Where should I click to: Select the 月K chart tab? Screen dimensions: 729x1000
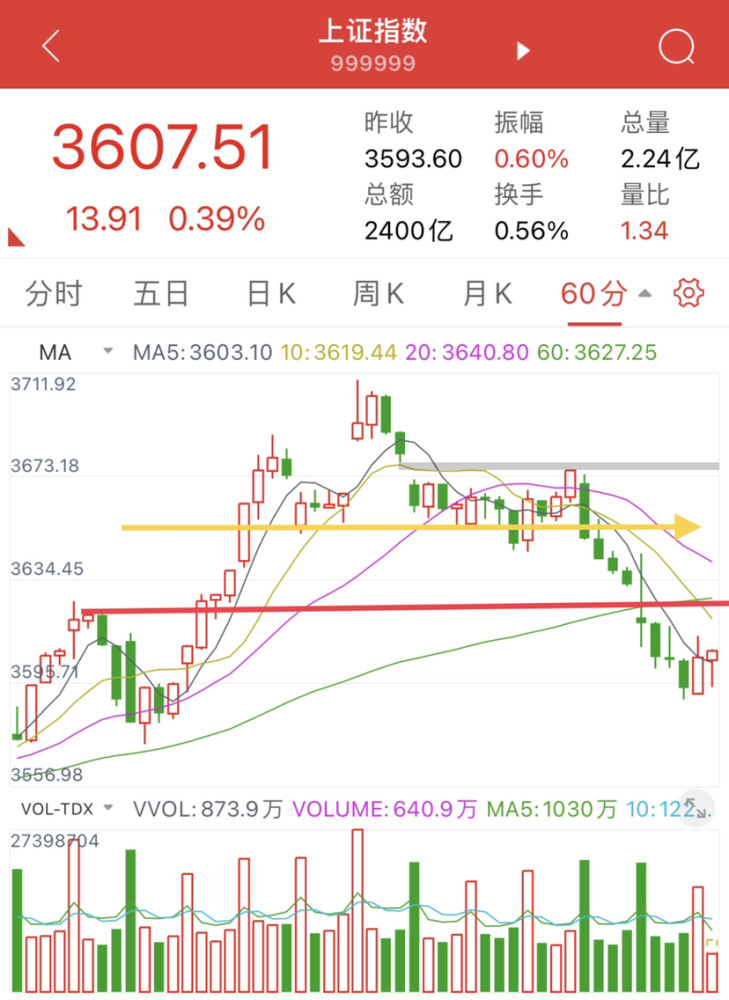pyautogui.click(x=487, y=294)
